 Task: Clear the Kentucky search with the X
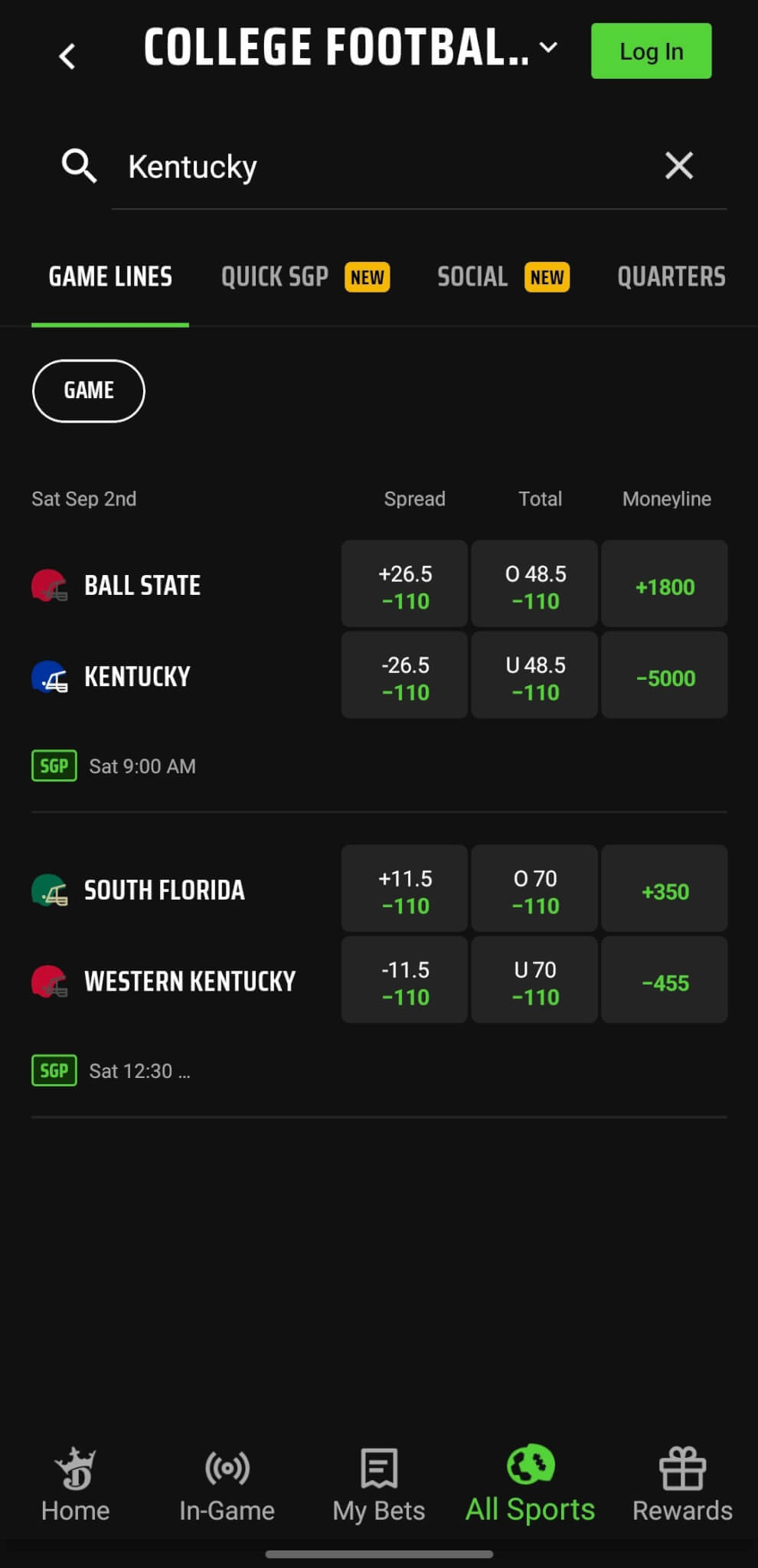point(678,166)
